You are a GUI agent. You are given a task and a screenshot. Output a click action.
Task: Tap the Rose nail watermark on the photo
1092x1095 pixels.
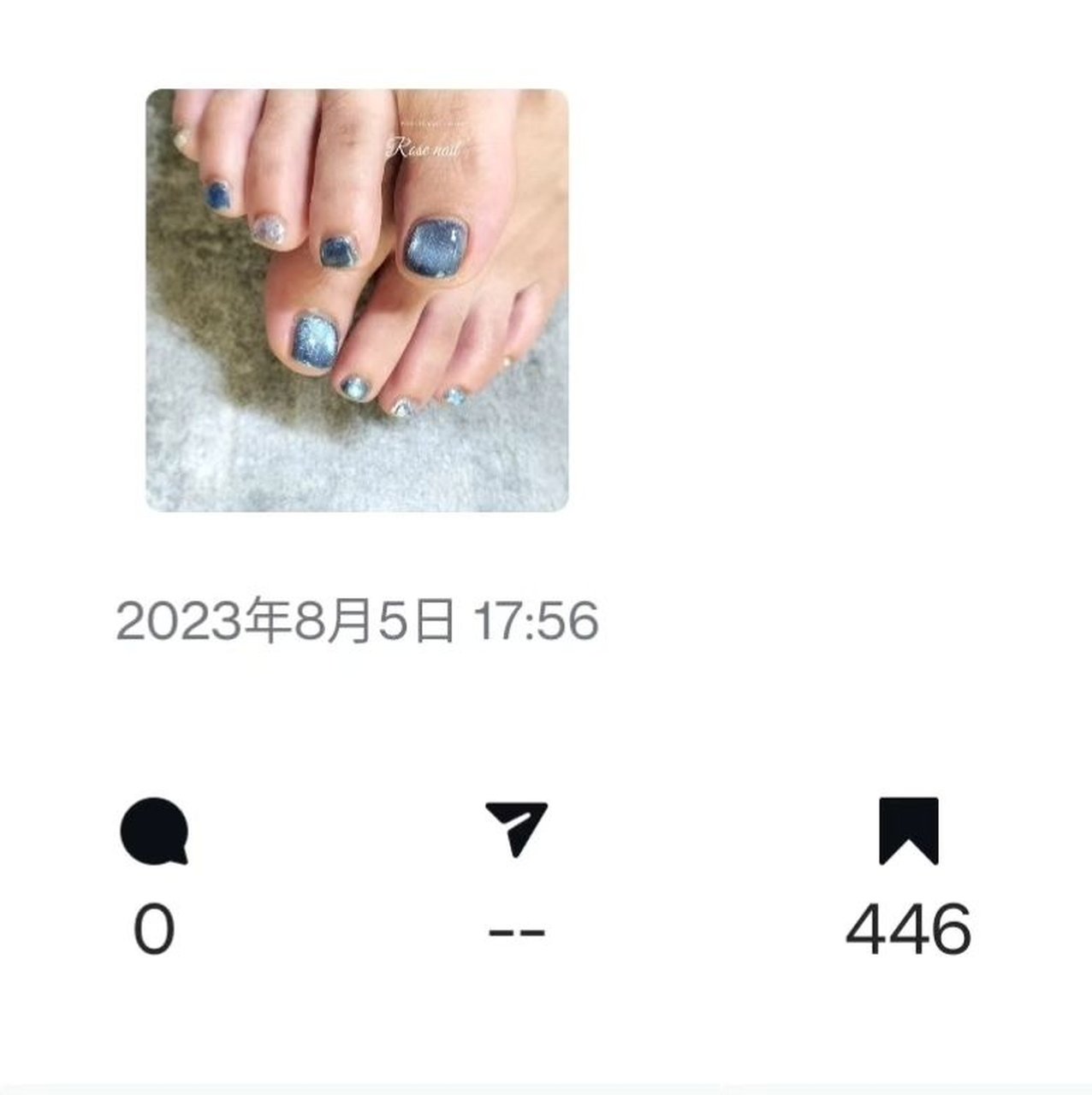(x=425, y=148)
